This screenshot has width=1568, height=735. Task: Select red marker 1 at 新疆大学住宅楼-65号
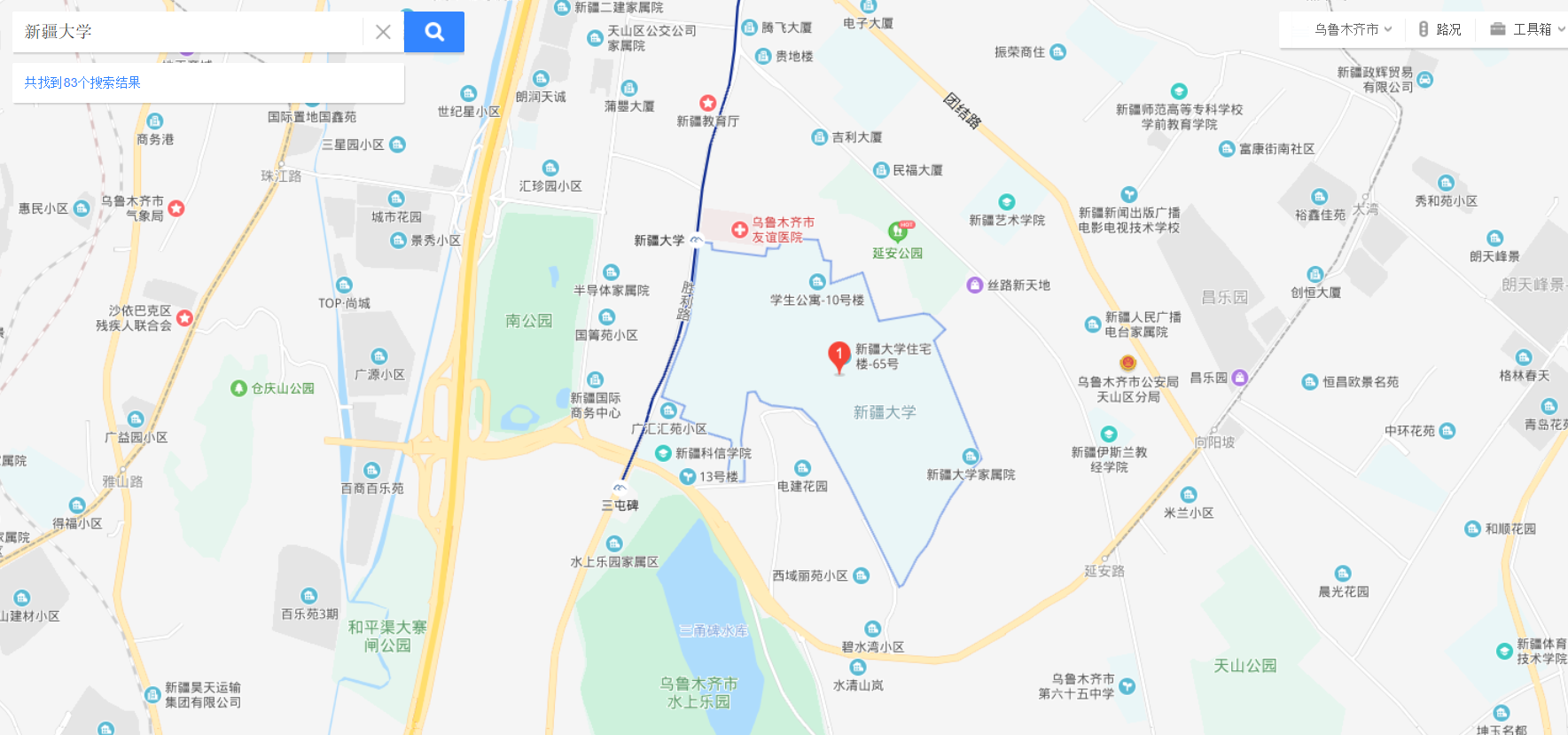pyautogui.click(x=839, y=356)
